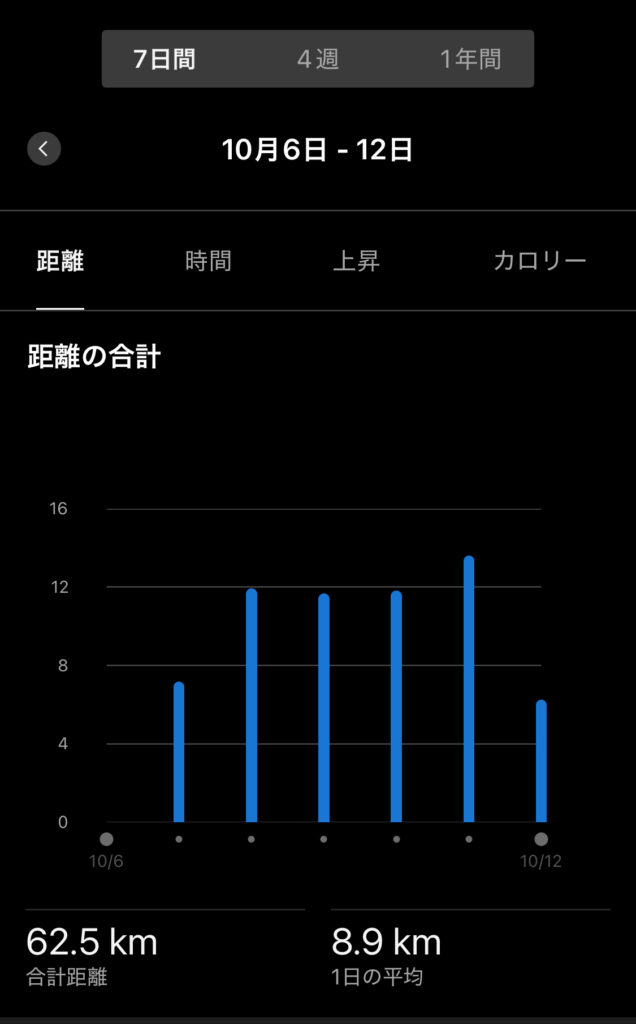Select the 距離 tab

pyautogui.click(x=60, y=262)
